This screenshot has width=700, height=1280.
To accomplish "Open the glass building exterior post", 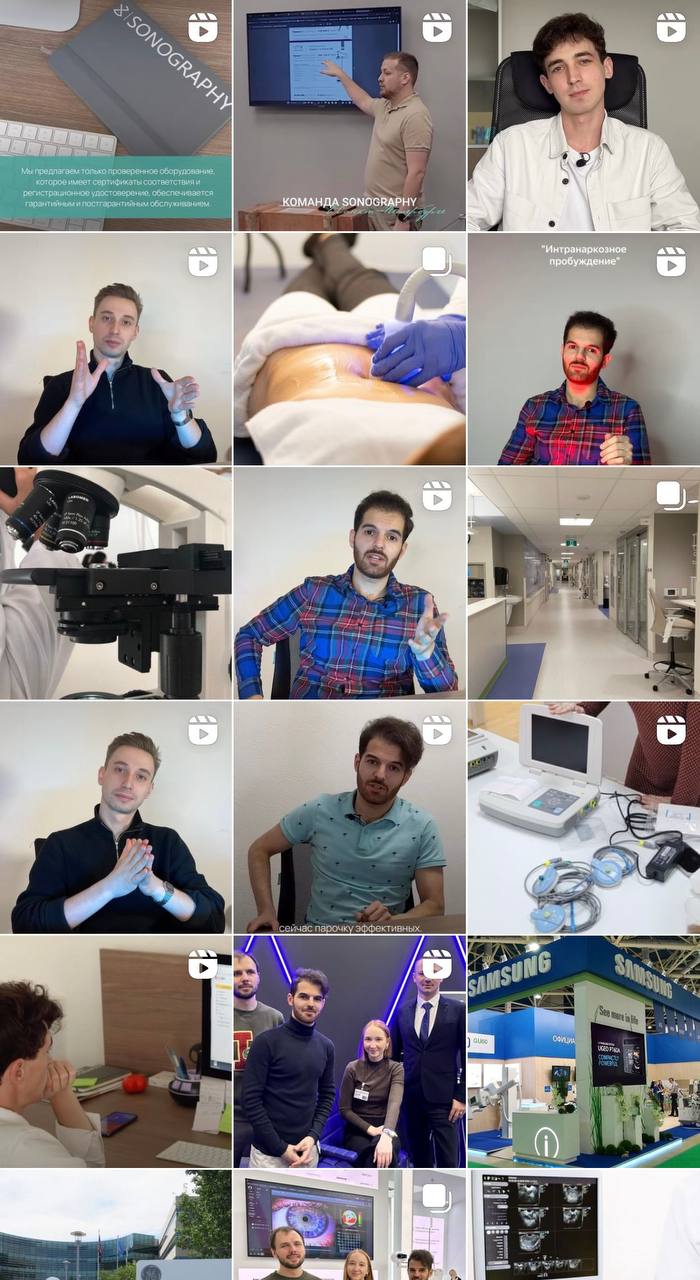I will [x=115, y=1225].
